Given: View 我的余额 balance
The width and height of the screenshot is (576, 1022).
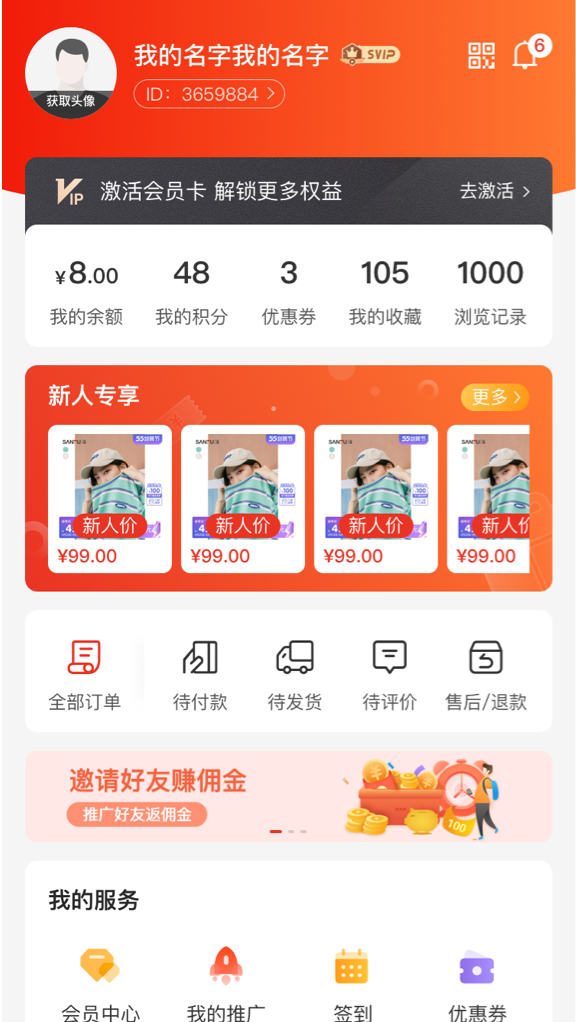Looking at the screenshot, I should (87, 292).
